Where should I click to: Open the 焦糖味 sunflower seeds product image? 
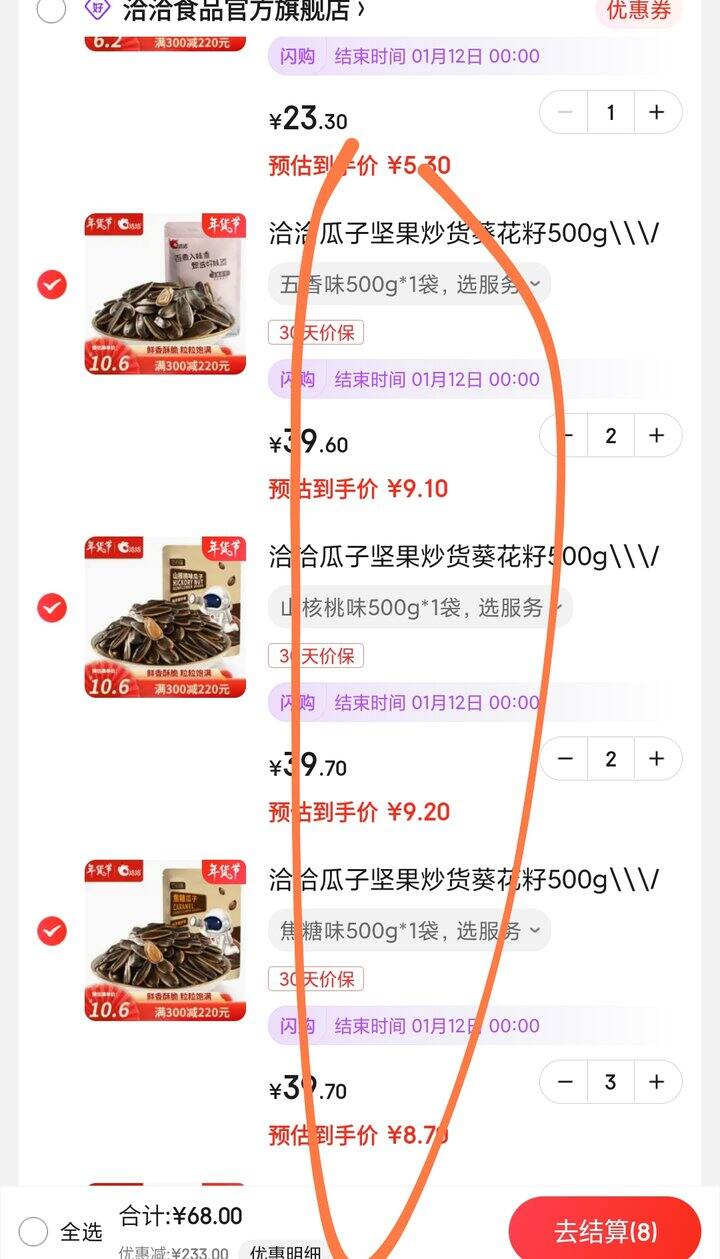click(165, 940)
